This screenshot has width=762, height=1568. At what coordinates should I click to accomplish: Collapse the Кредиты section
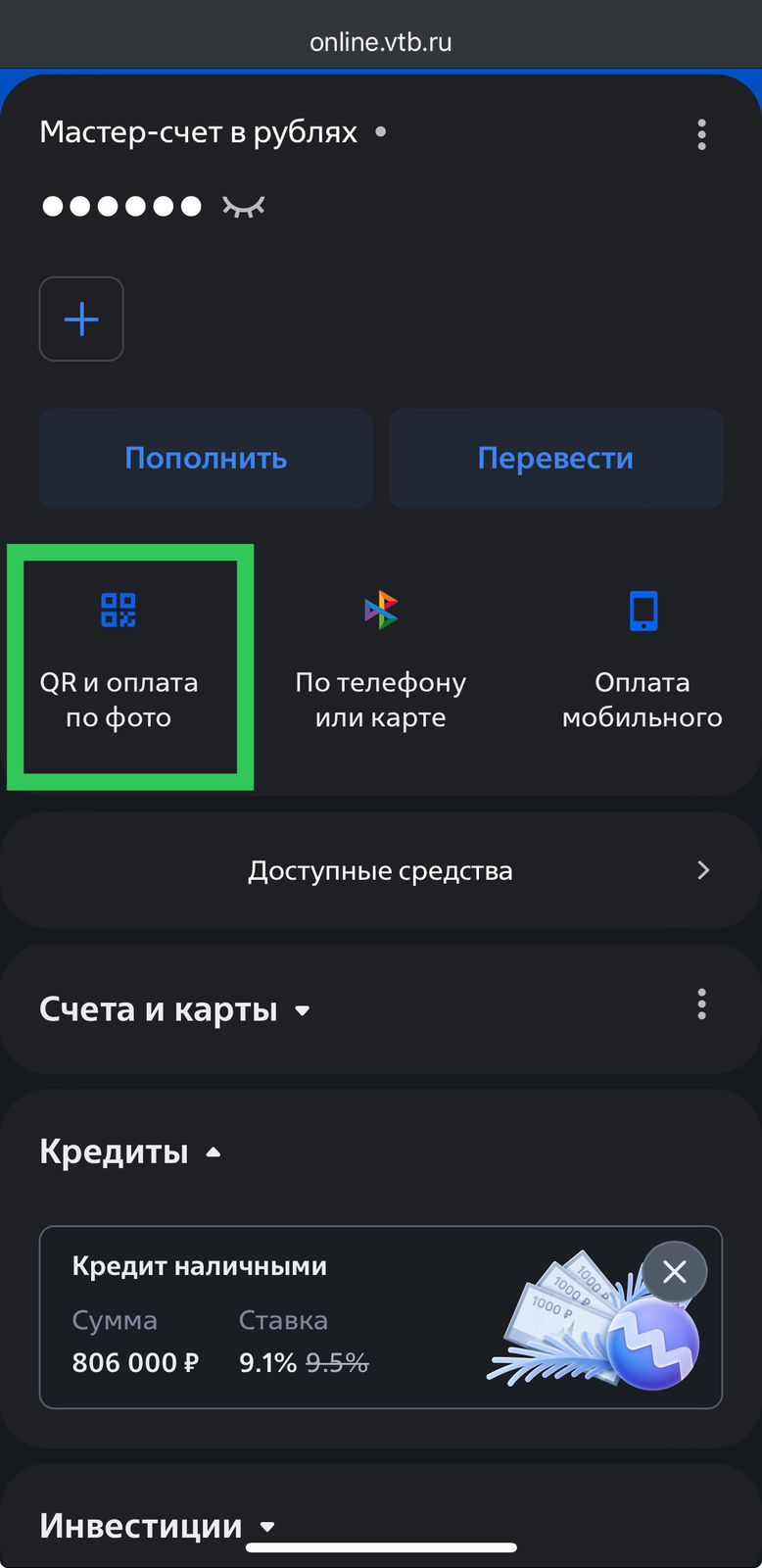213,1151
